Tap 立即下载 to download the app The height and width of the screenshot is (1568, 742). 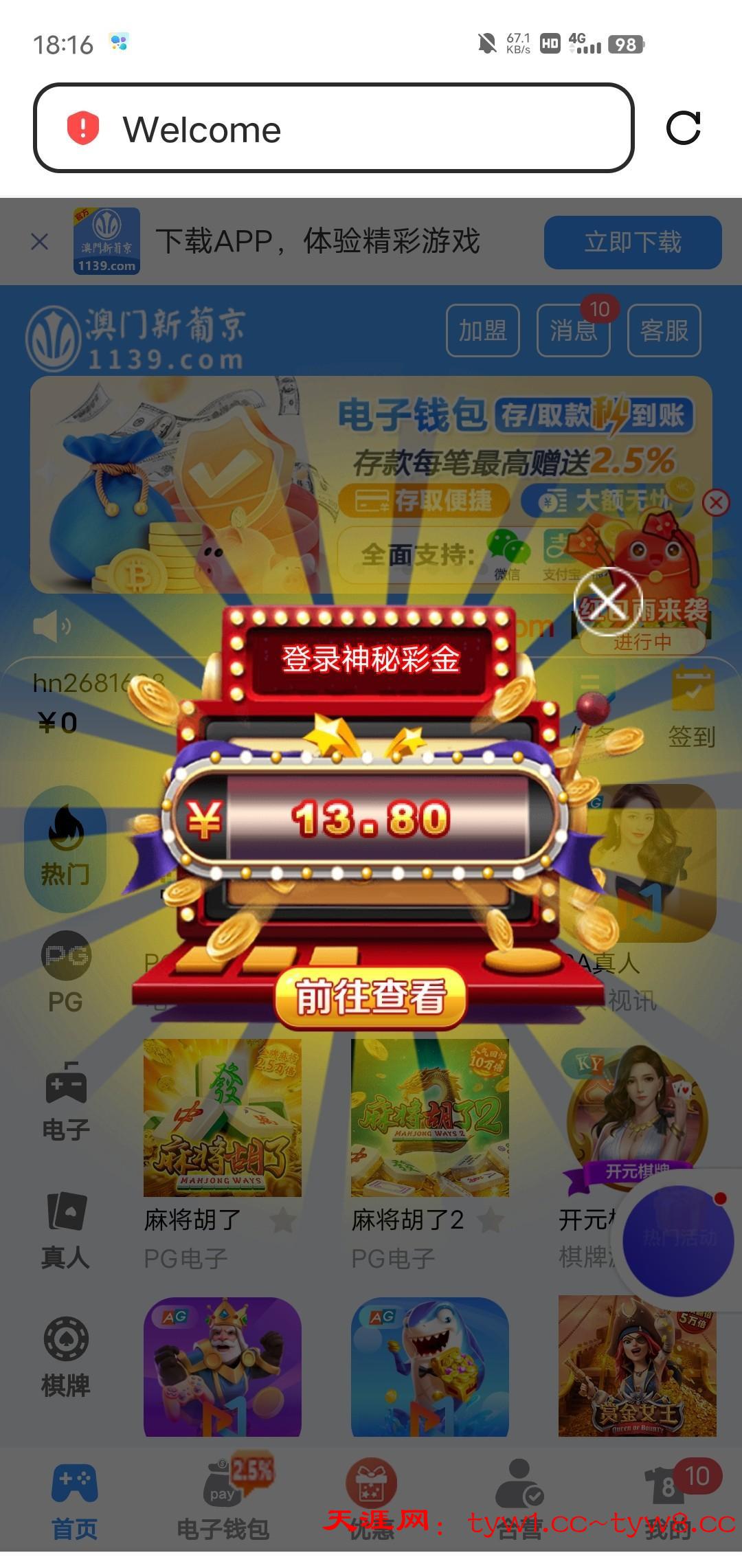point(632,243)
